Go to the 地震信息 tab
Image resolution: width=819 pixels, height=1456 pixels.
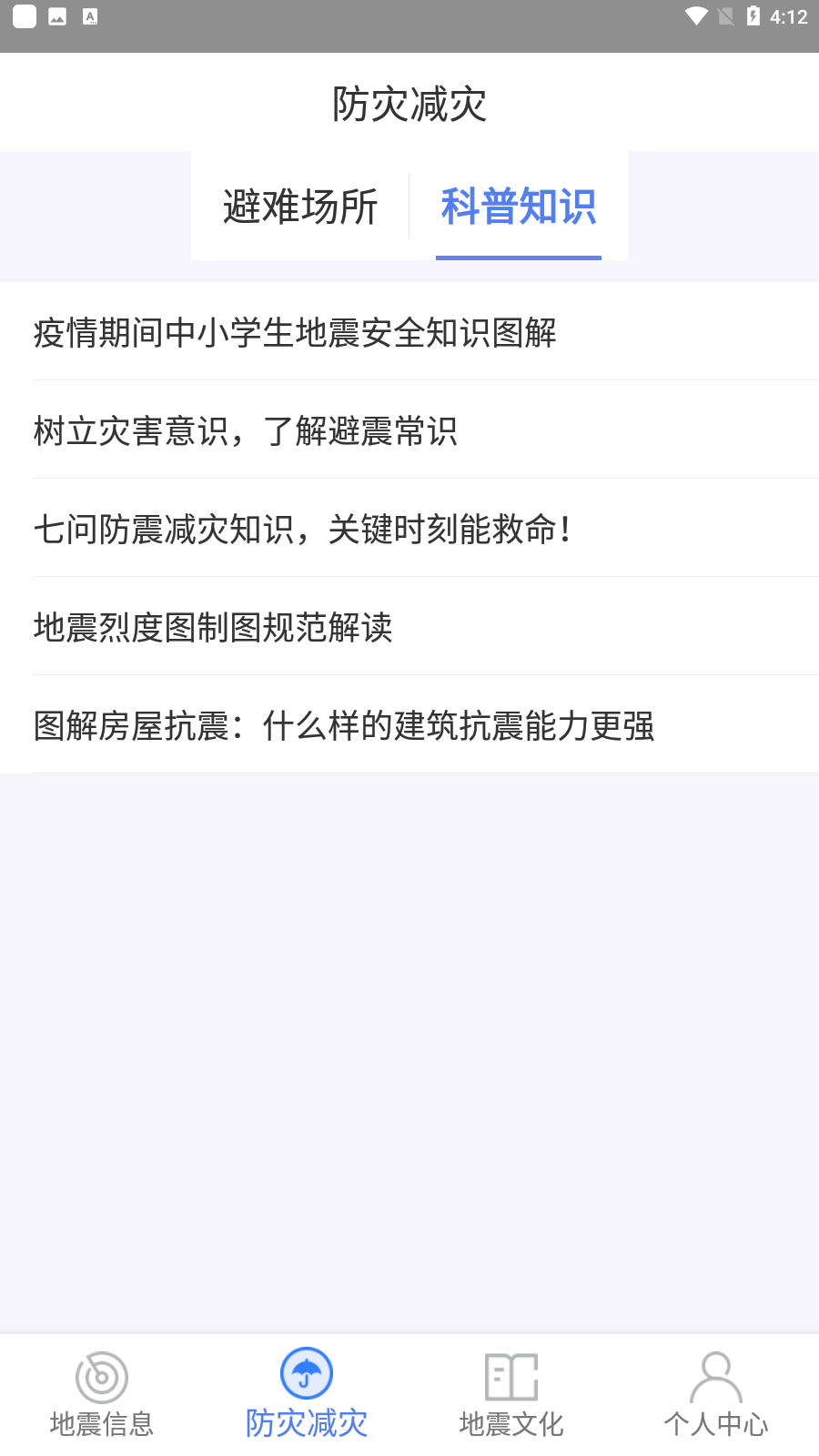click(102, 1395)
